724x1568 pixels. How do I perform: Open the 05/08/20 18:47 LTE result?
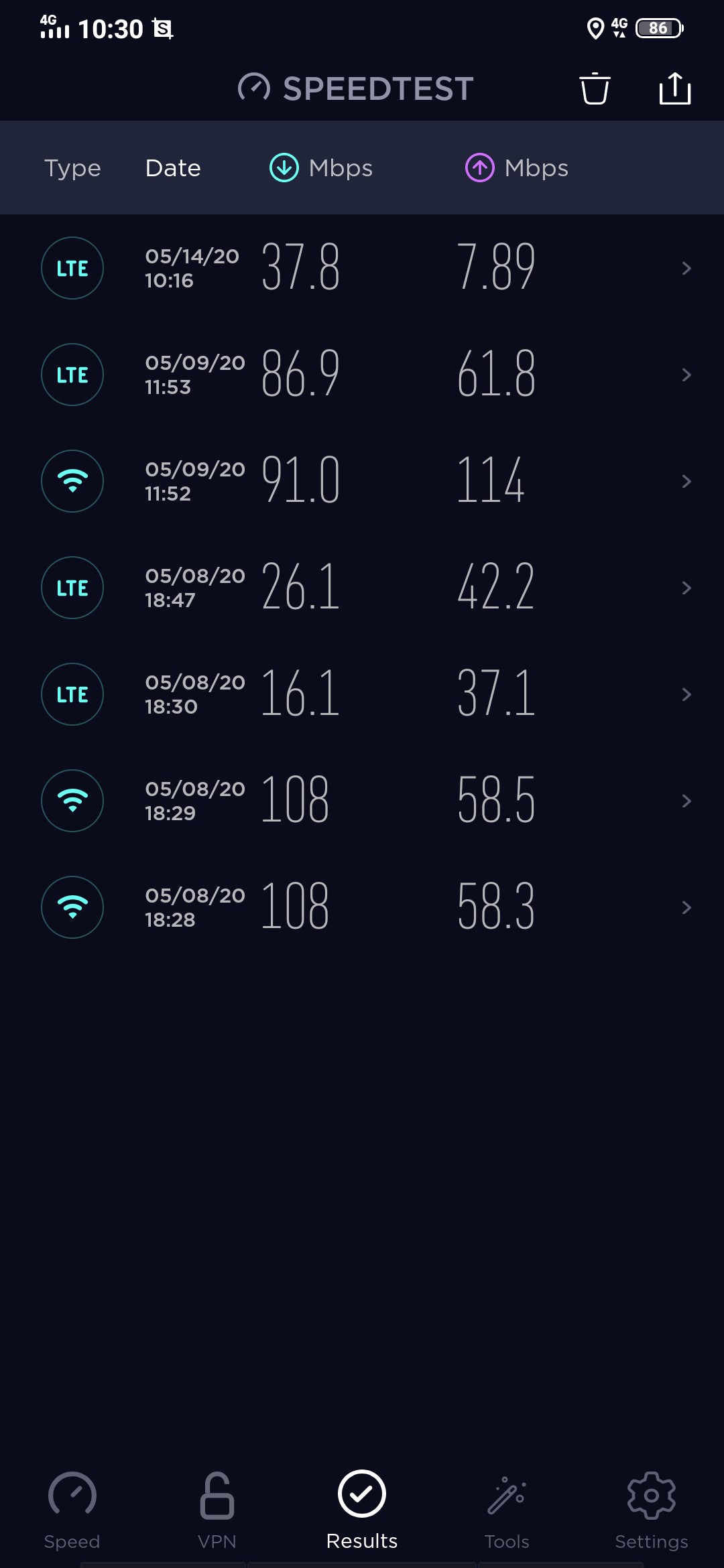tap(362, 588)
